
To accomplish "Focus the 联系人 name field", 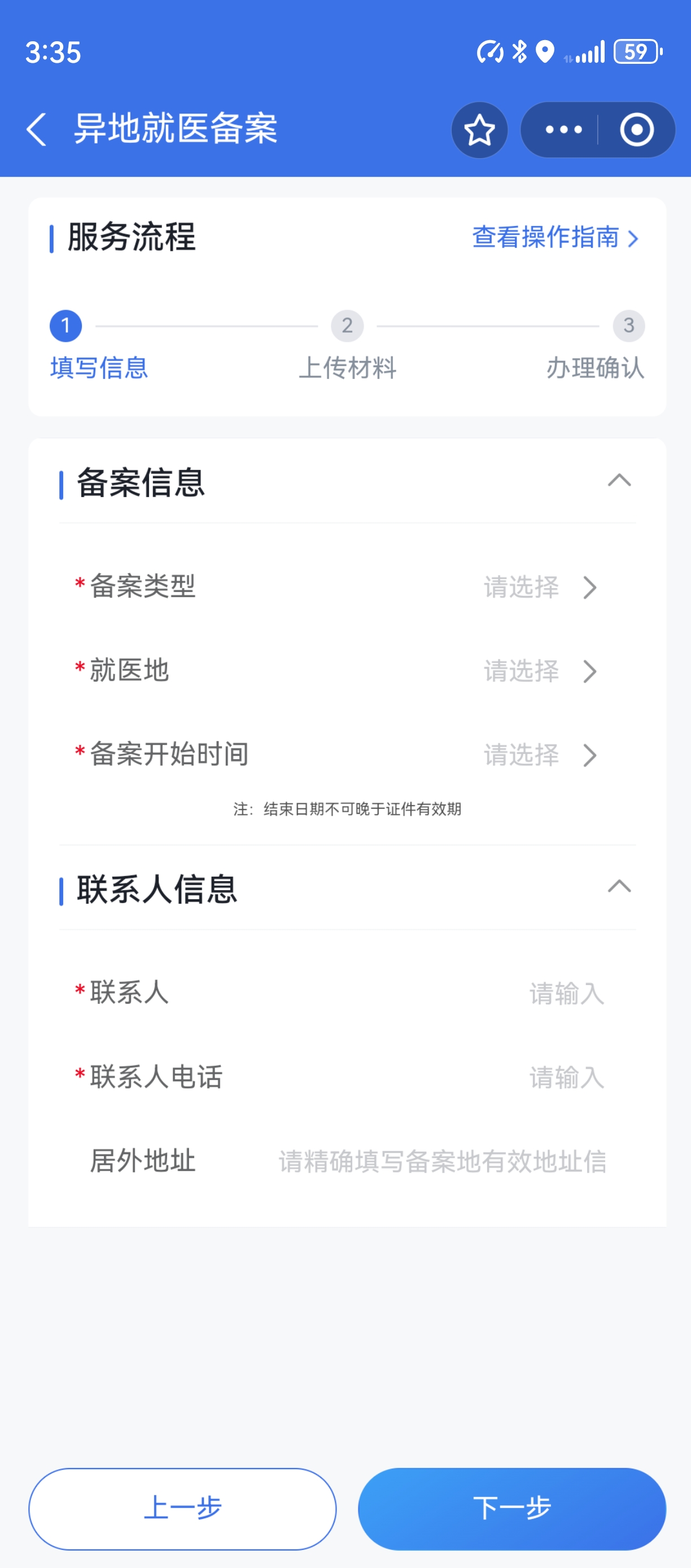I will point(566,994).
